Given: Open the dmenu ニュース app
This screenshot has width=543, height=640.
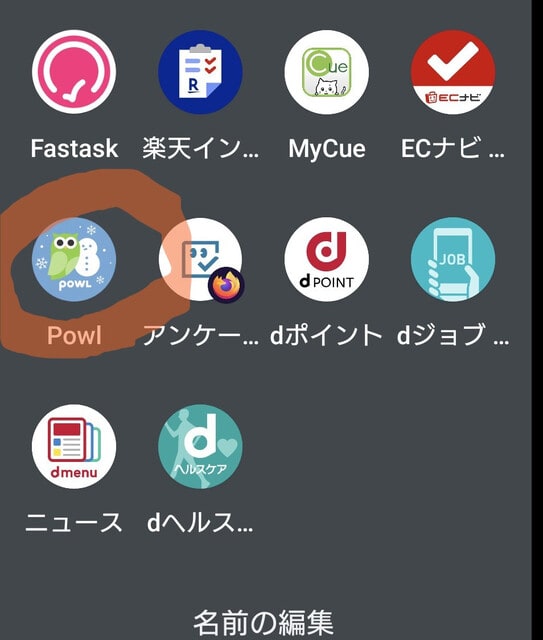Looking at the screenshot, I should click(74, 447).
